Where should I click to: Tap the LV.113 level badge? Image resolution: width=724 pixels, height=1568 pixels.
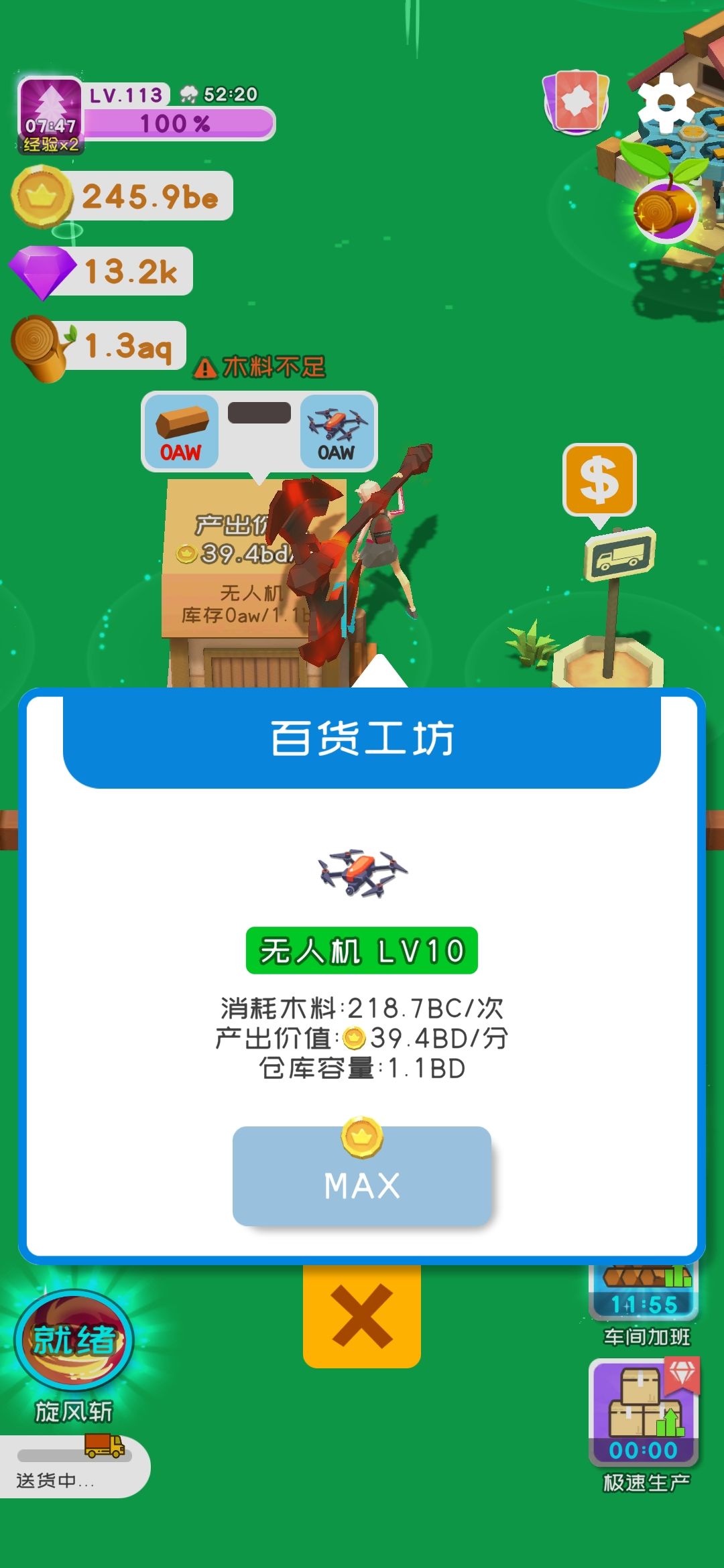click(x=124, y=95)
